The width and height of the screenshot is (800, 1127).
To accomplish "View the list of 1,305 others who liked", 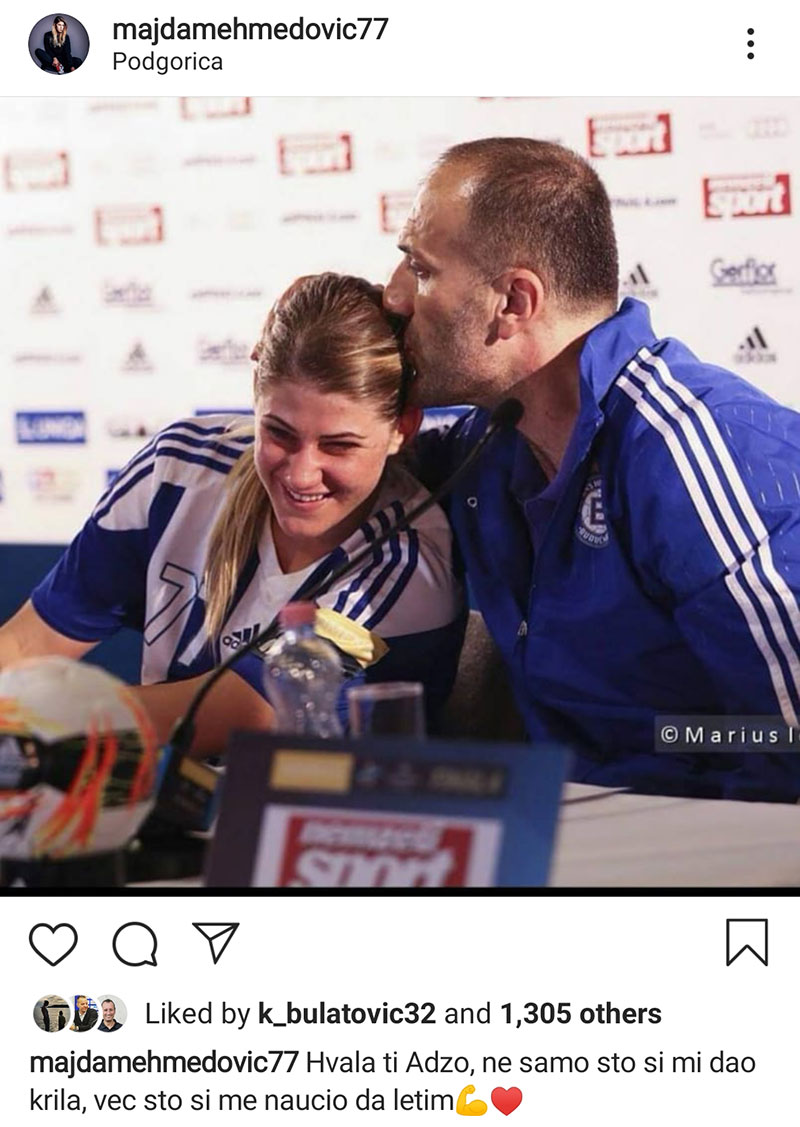I will (580, 1014).
